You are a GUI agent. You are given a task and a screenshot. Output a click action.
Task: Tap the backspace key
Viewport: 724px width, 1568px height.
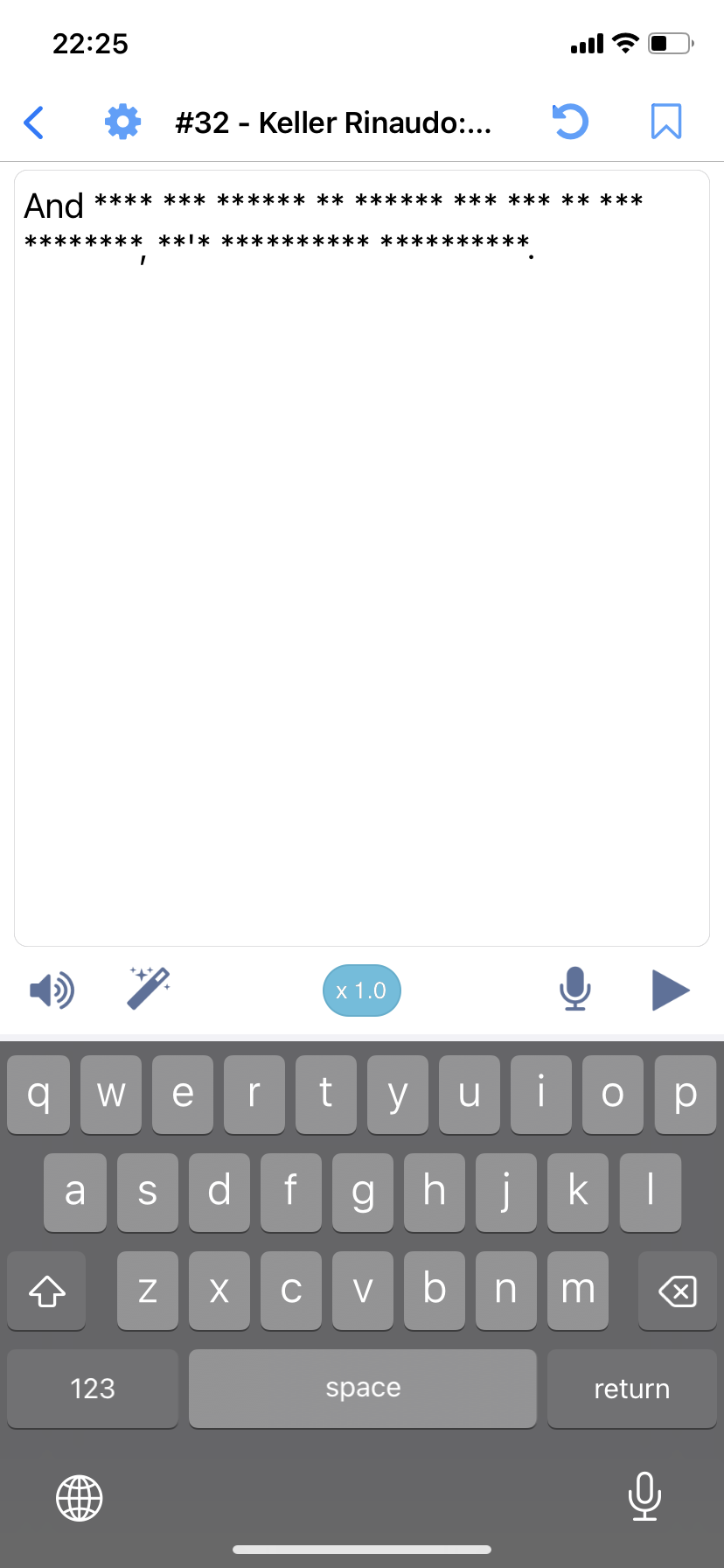click(678, 1291)
